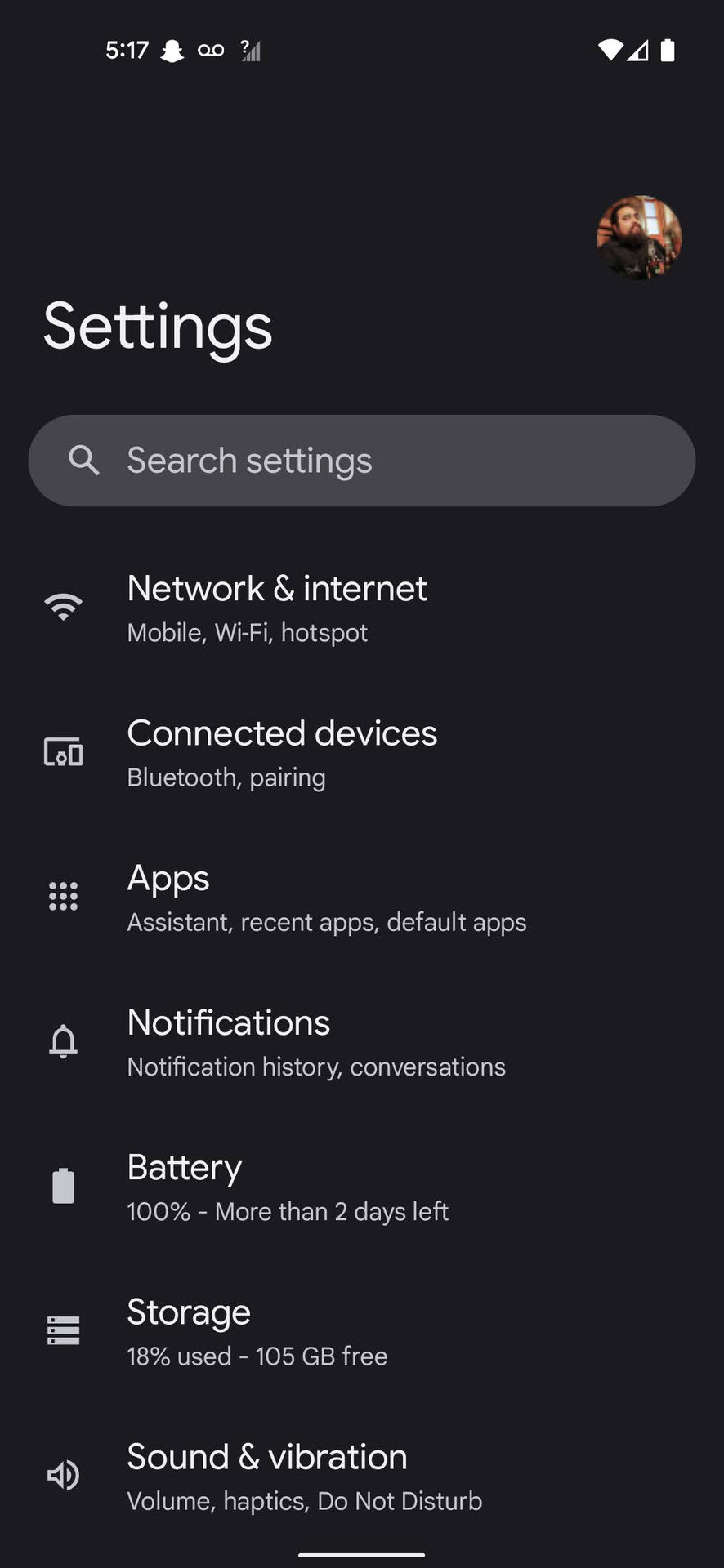Screen dimensions: 724x1568
Task: Go to Connected devices
Action: tap(282, 752)
